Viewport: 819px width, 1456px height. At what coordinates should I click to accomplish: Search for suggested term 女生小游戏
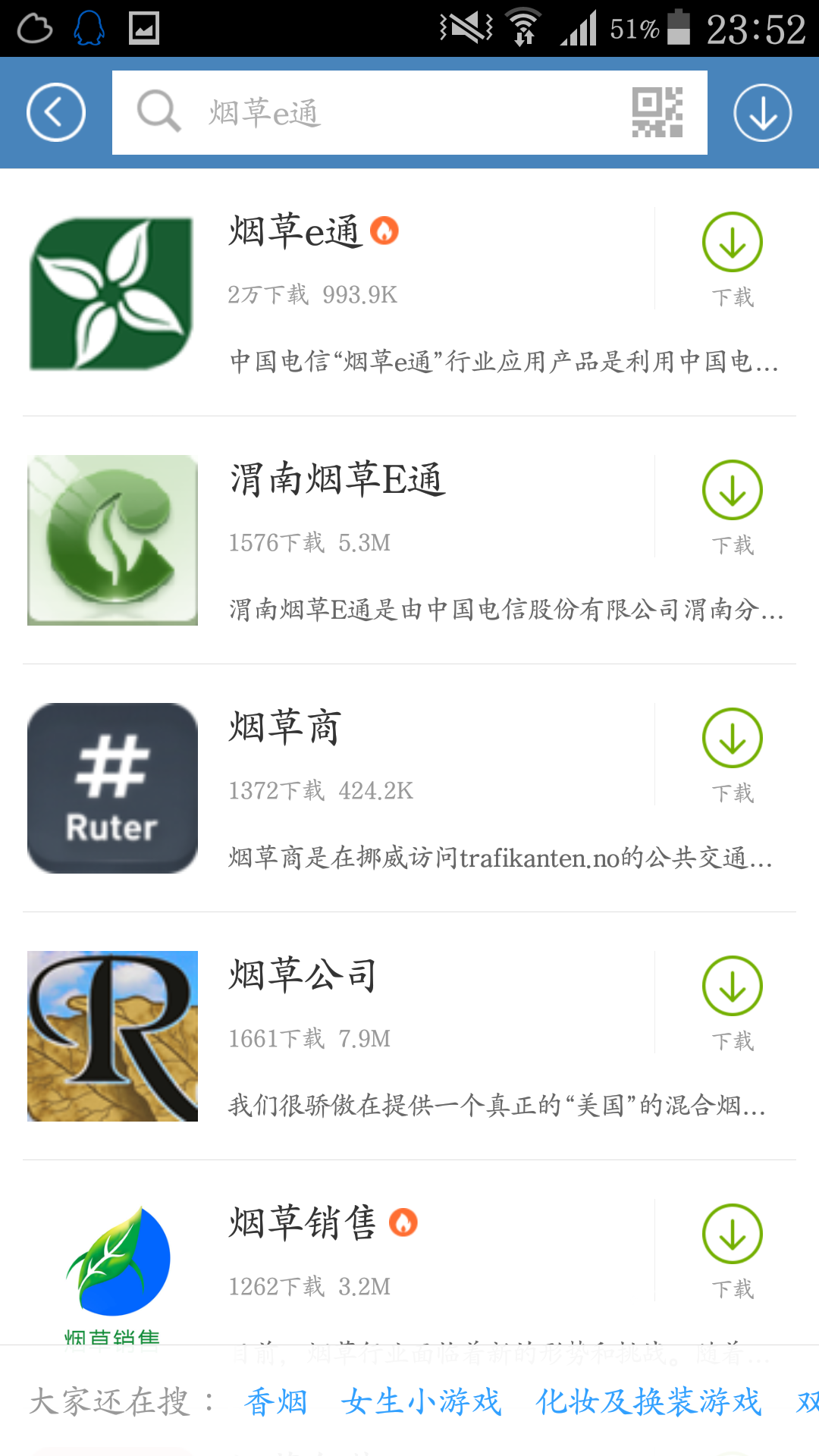(422, 1401)
